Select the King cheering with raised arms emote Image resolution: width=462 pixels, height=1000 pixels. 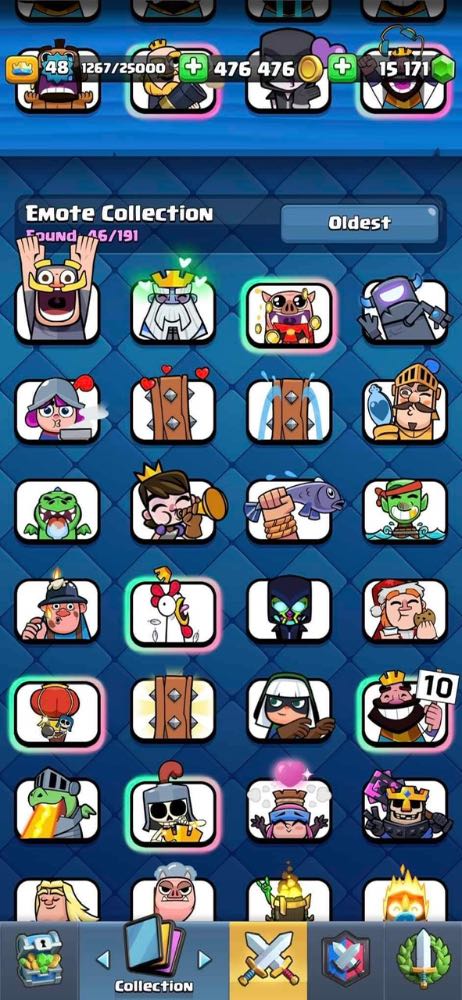(x=57, y=290)
